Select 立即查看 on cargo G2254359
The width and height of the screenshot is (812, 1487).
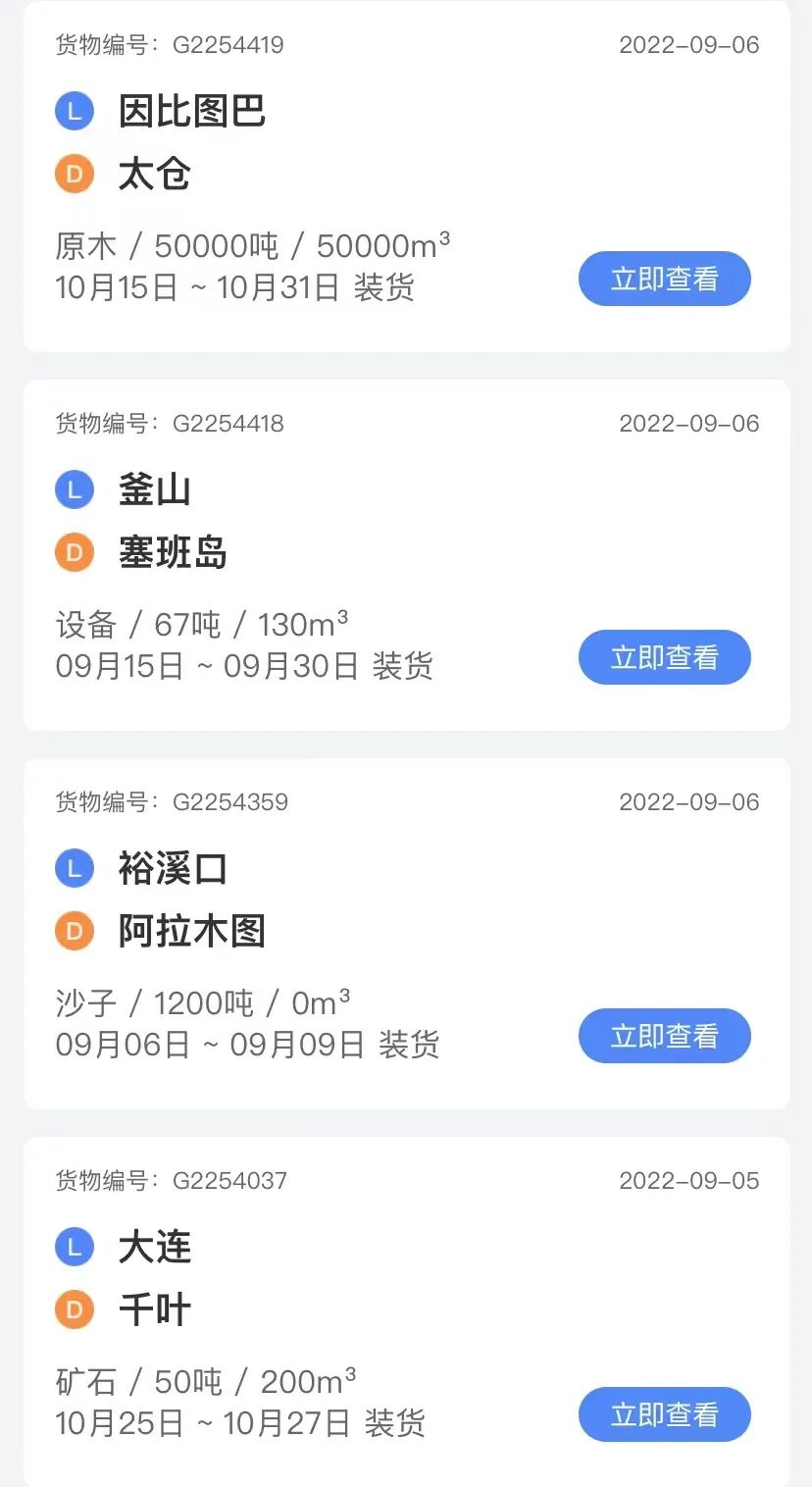coord(664,1036)
